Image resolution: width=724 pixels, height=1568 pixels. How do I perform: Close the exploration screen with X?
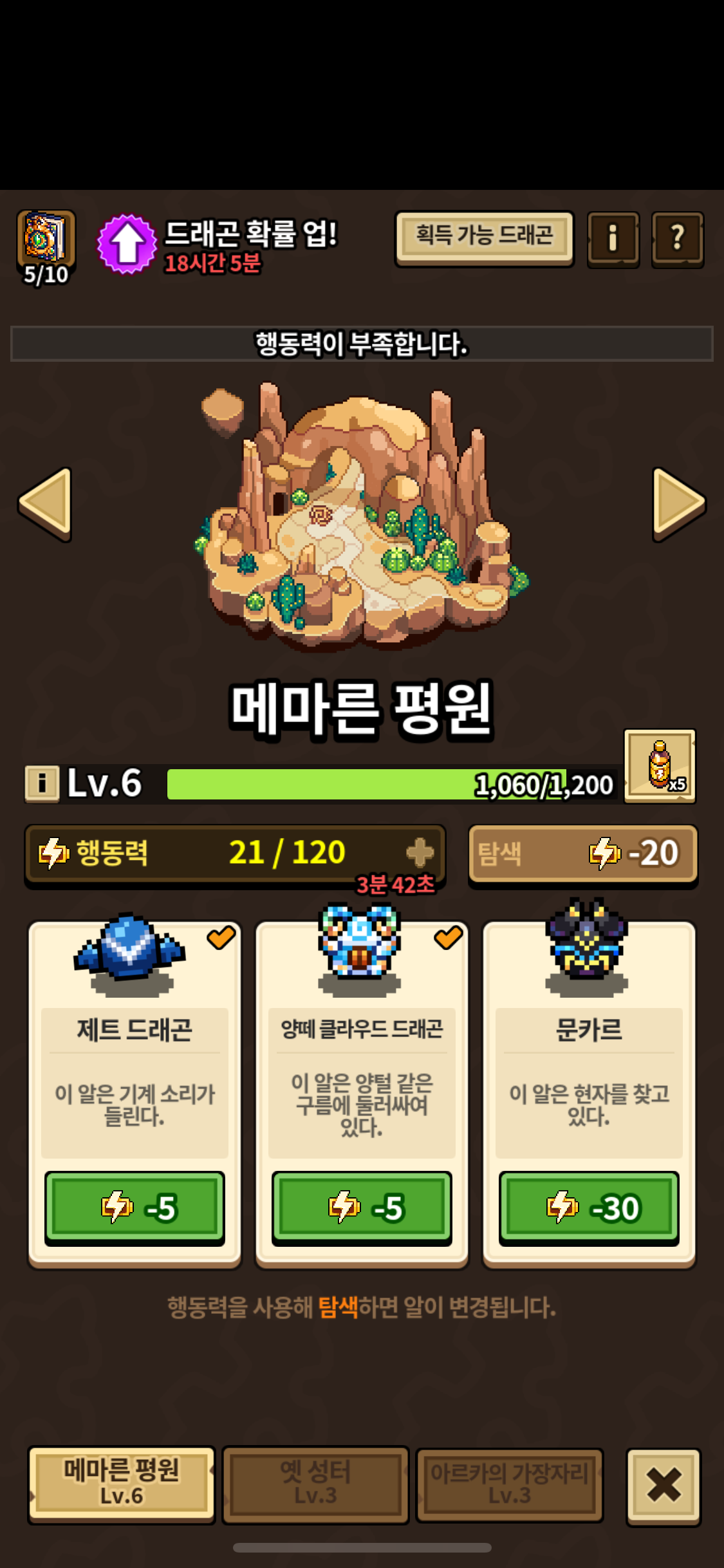(x=664, y=1486)
